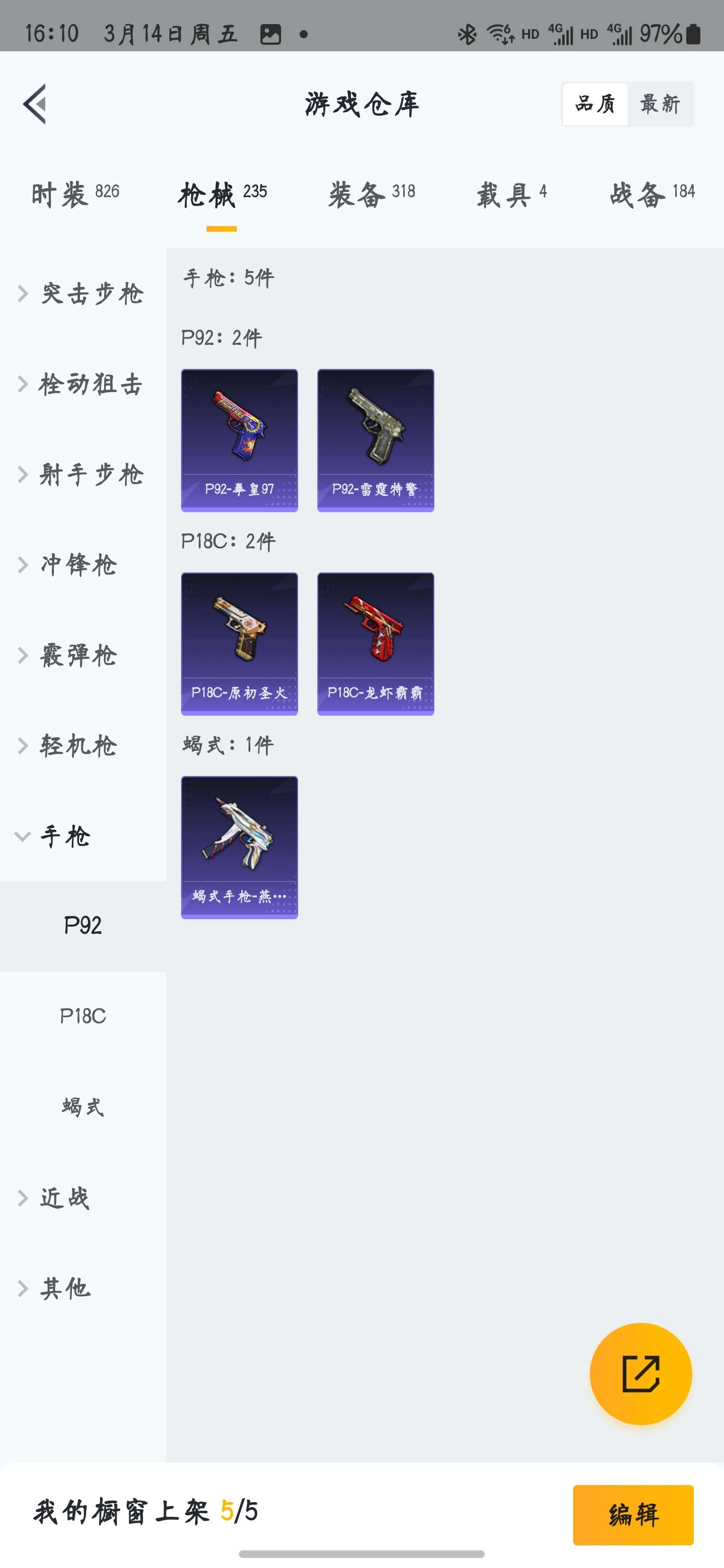Tap the 编辑 button
This screenshot has width=724, height=1568.
click(x=633, y=1516)
